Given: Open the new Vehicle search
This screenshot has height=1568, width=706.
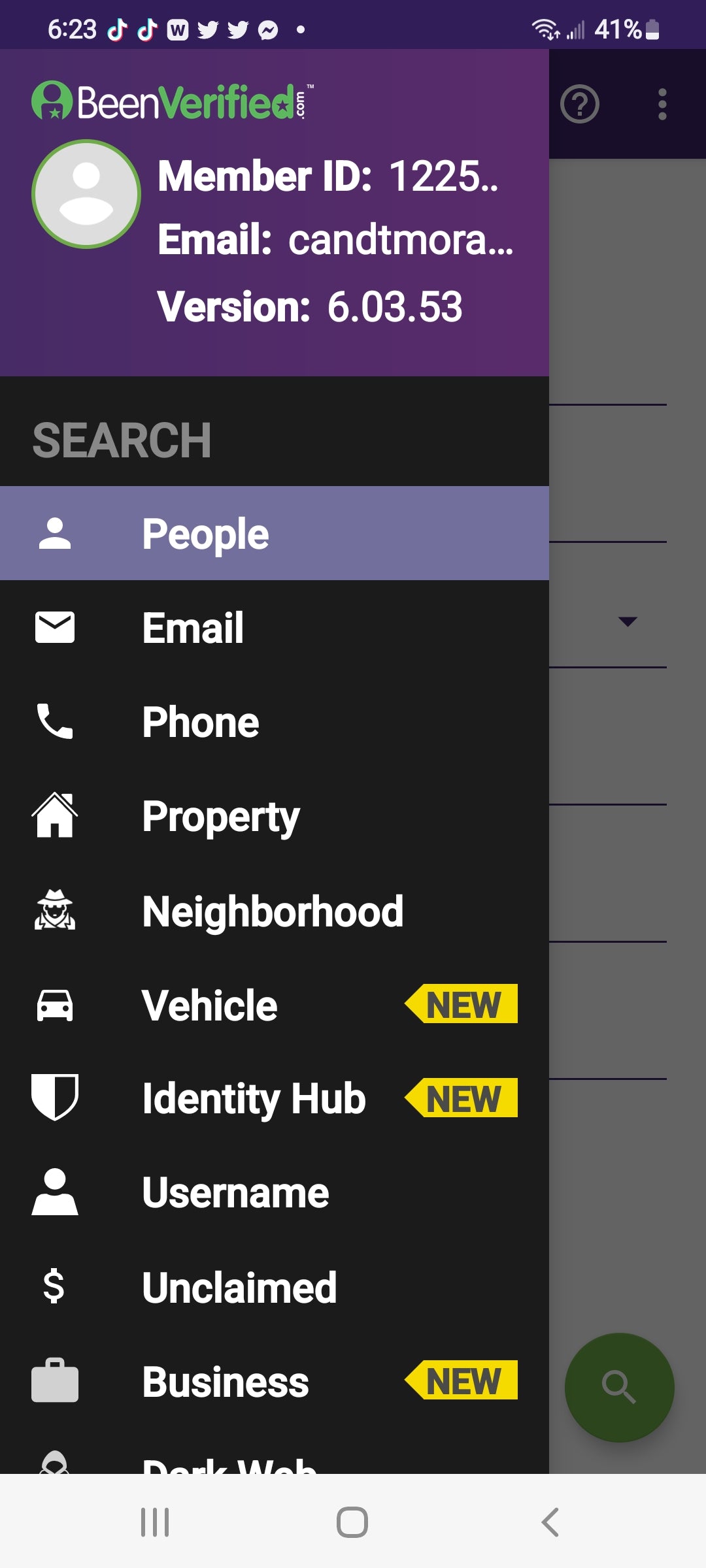Looking at the screenshot, I should tap(275, 1004).
